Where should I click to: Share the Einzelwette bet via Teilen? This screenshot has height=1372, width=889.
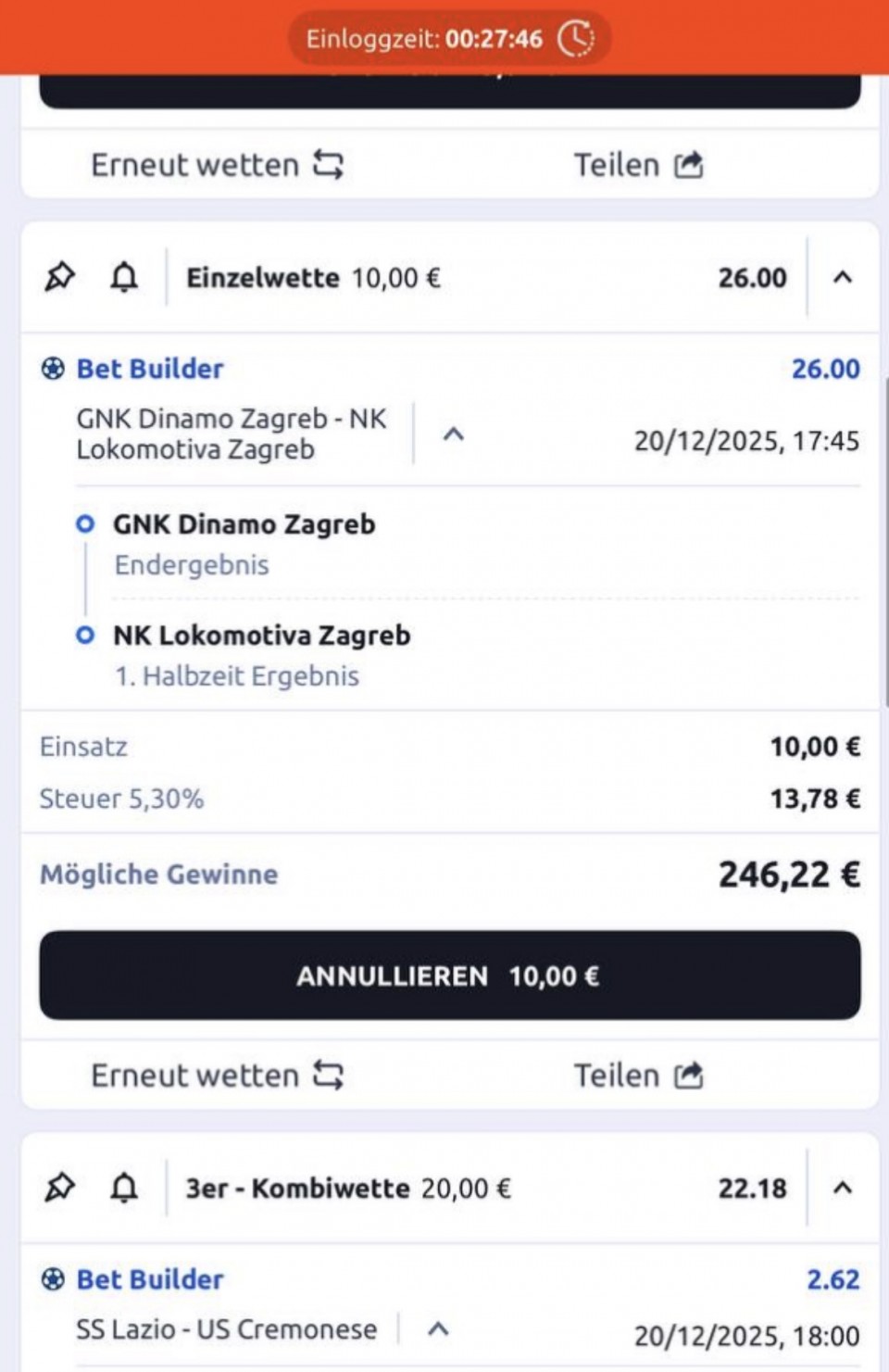coord(638,1076)
